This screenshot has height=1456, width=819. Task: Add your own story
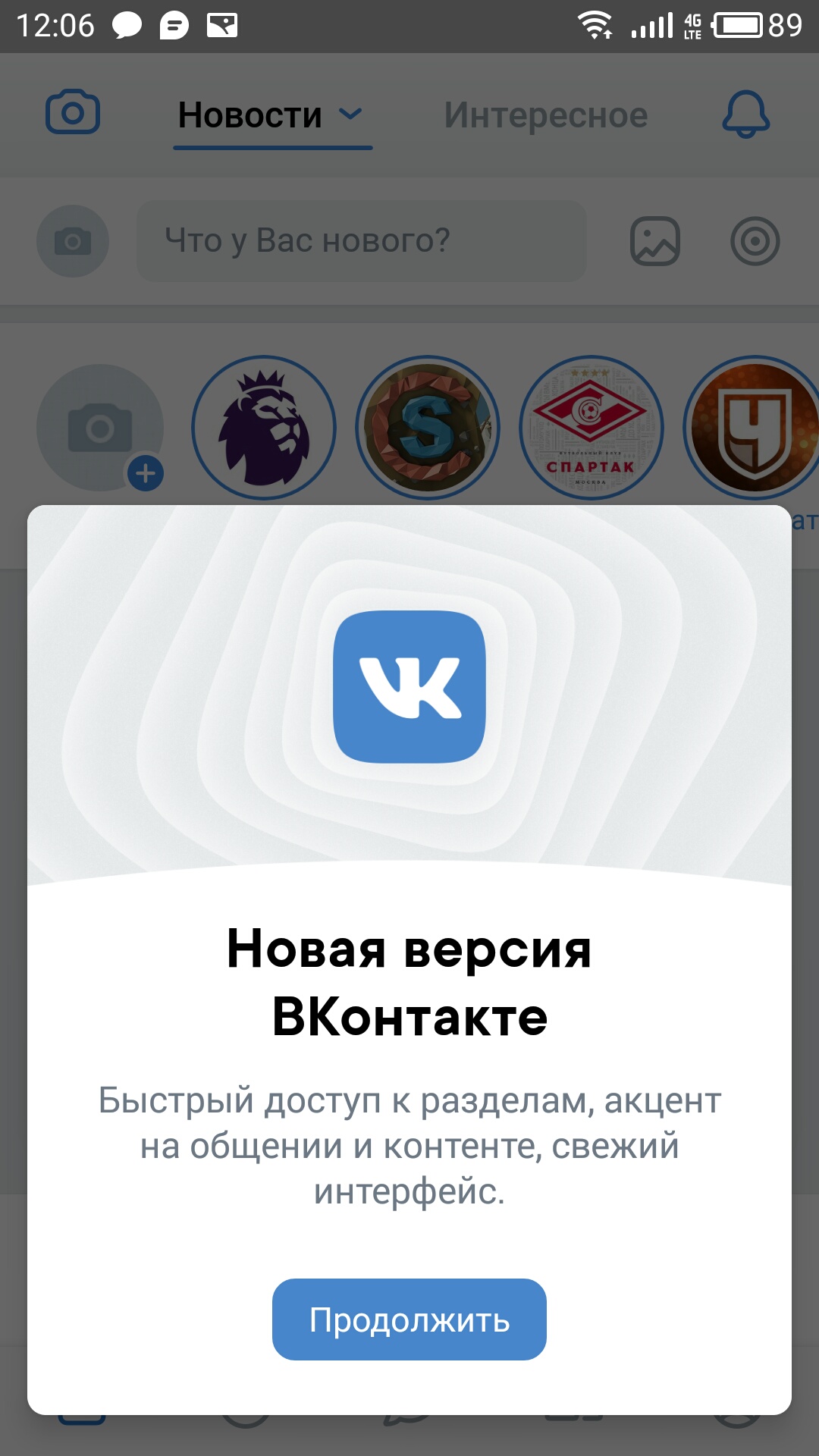click(x=100, y=428)
